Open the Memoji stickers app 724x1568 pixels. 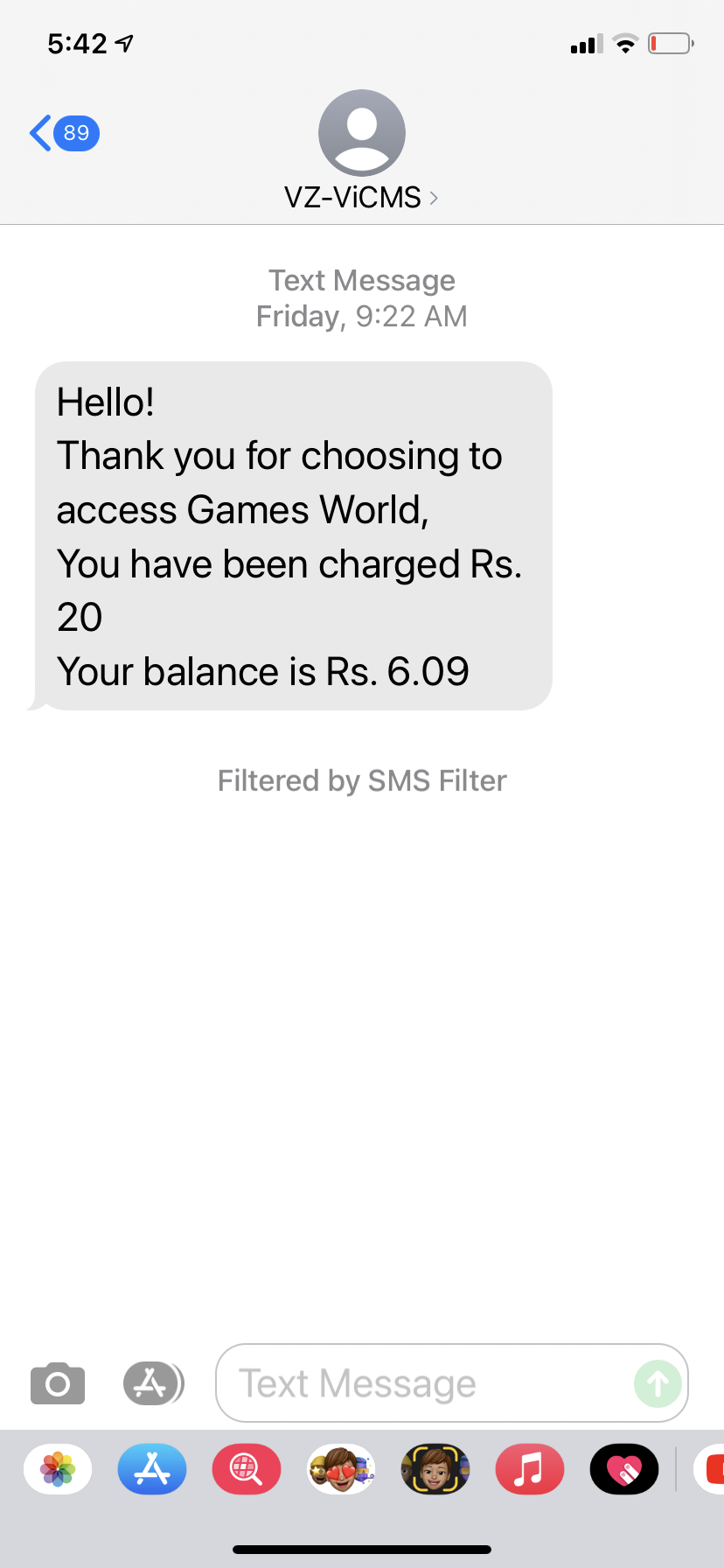(x=341, y=1469)
